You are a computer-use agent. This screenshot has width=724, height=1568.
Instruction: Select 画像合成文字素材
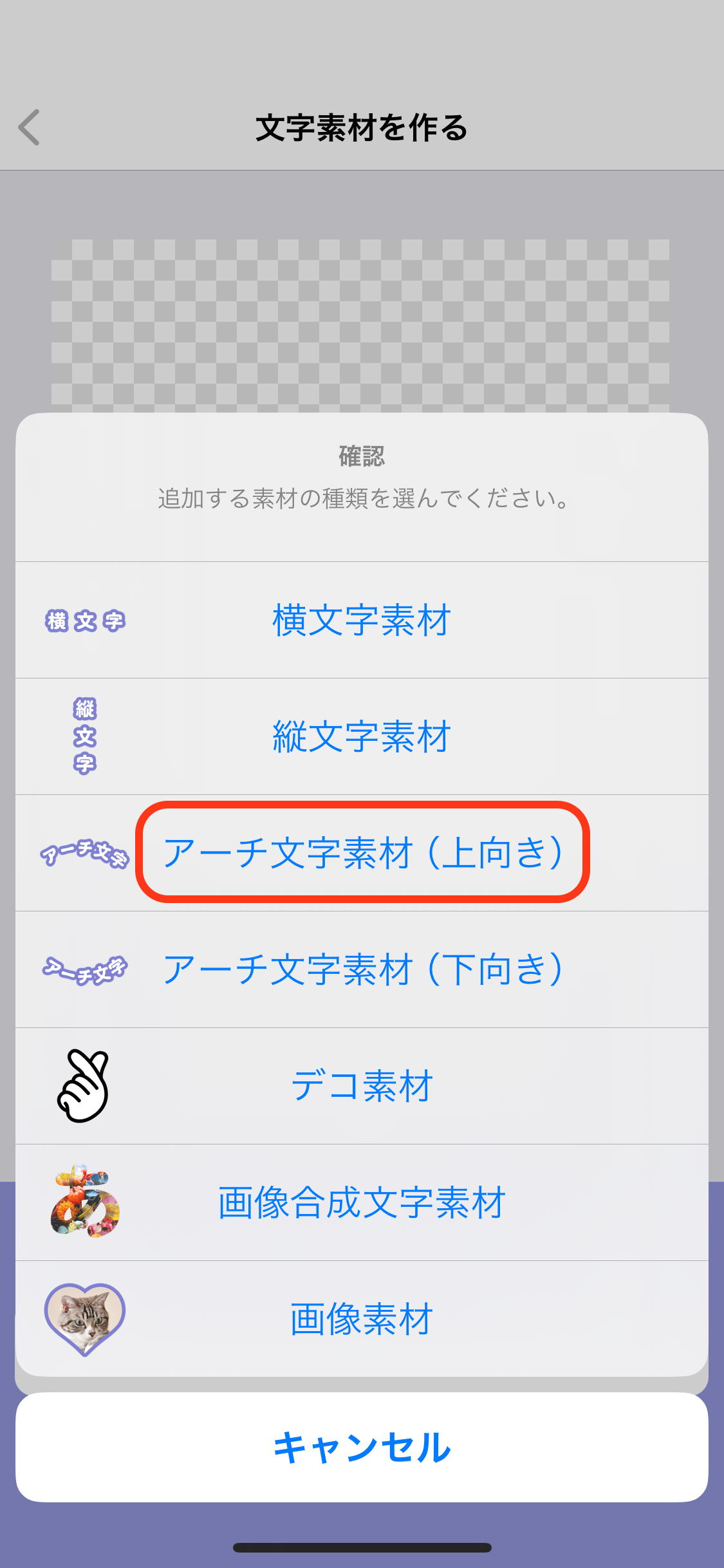tap(362, 1202)
